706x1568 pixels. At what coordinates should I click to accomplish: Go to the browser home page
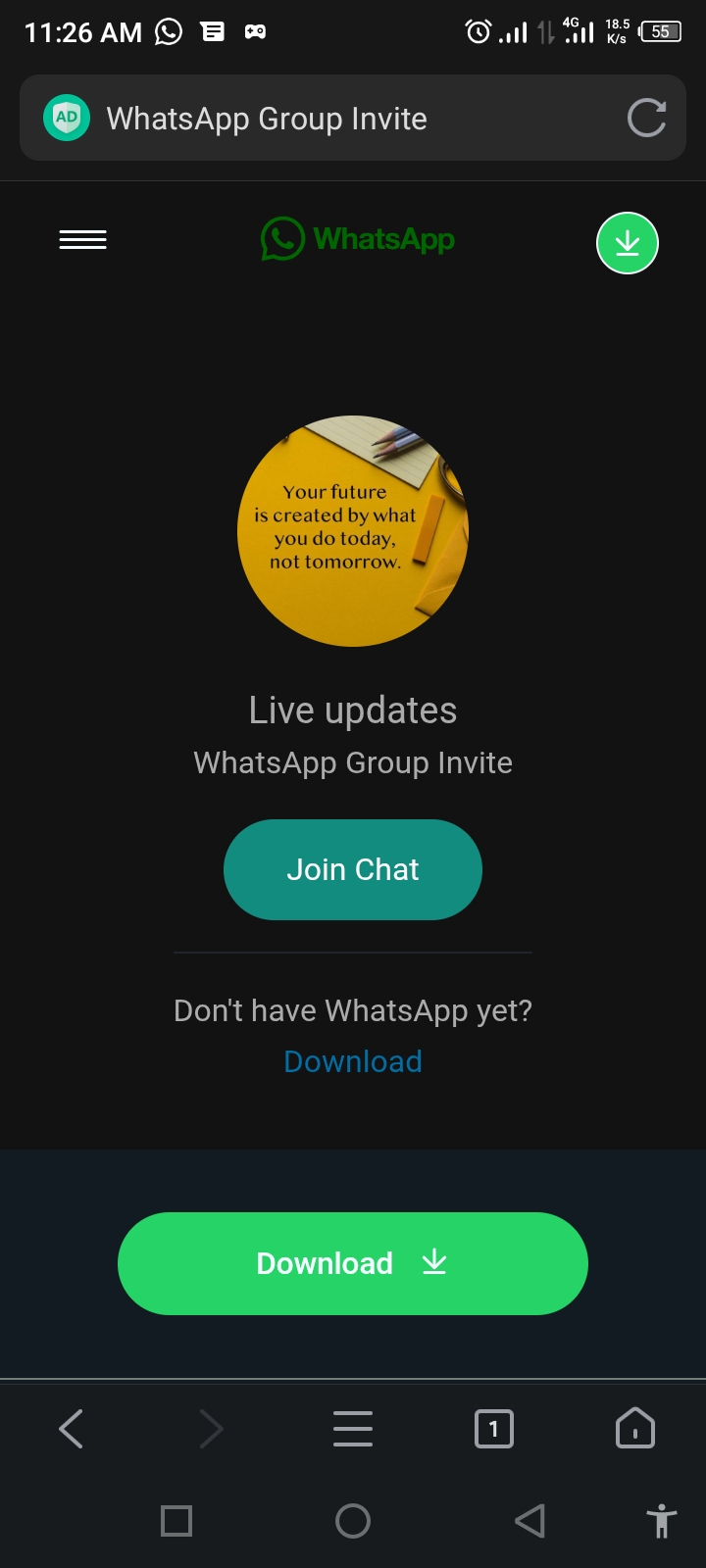point(634,1429)
